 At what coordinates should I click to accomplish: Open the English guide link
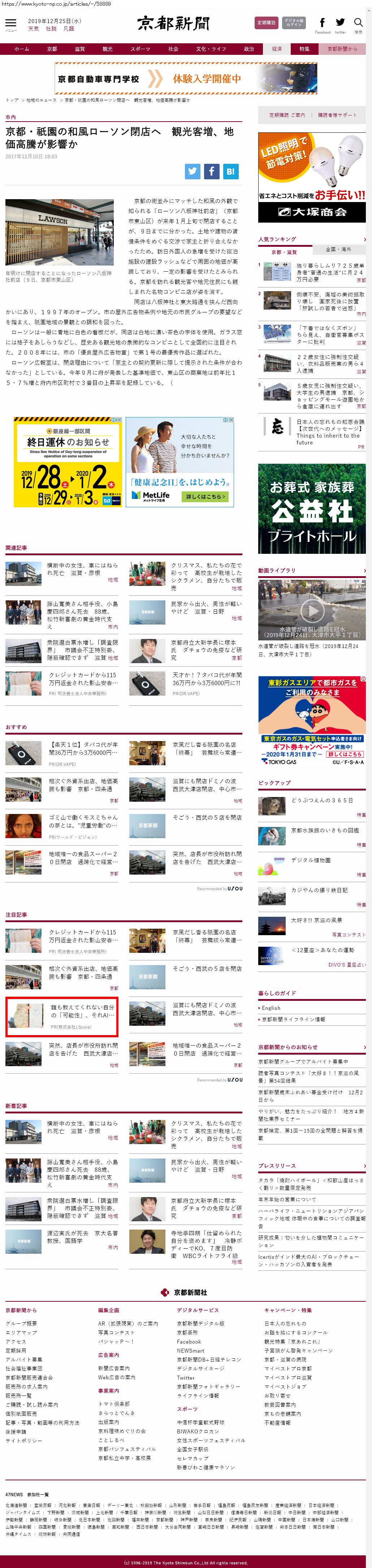pyautogui.click(x=271, y=1008)
